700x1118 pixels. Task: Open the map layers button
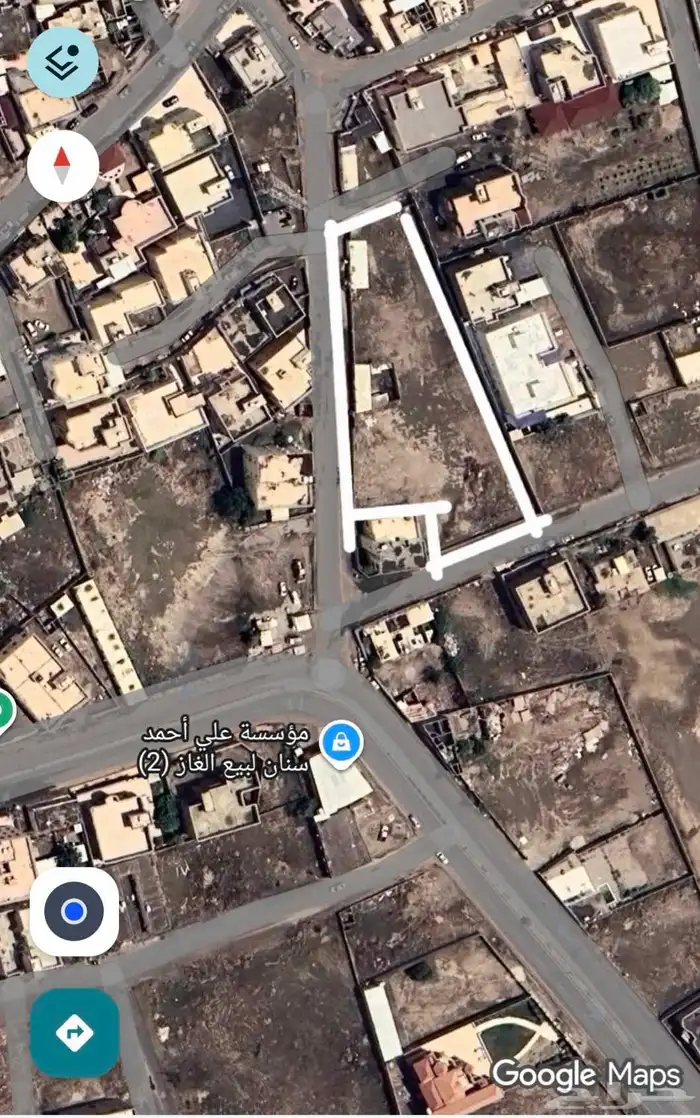[62, 62]
